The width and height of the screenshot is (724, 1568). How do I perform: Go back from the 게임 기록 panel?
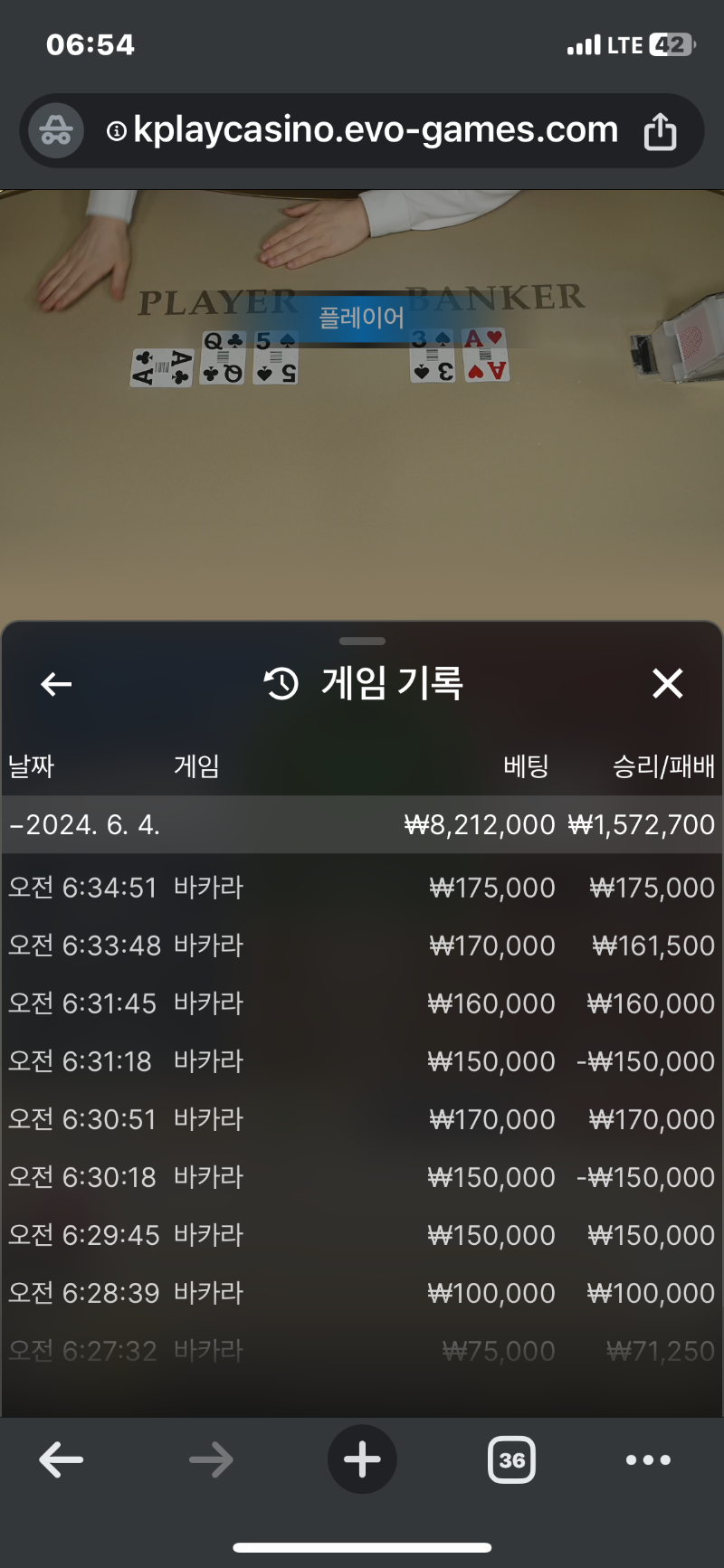click(x=56, y=684)
